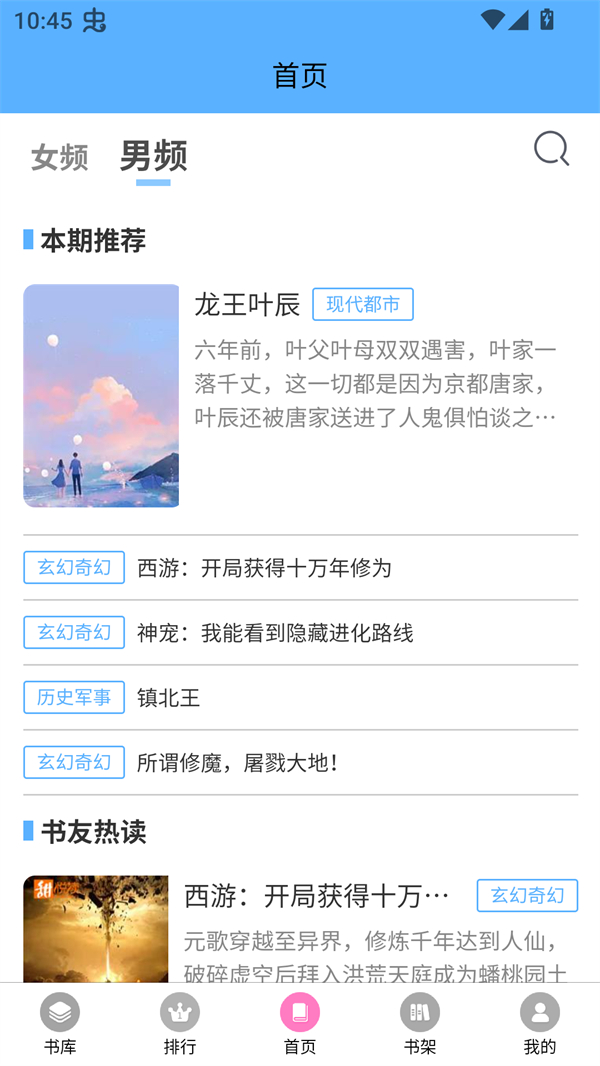
Task: Select the 男频 tab
Action: [153, 156]
